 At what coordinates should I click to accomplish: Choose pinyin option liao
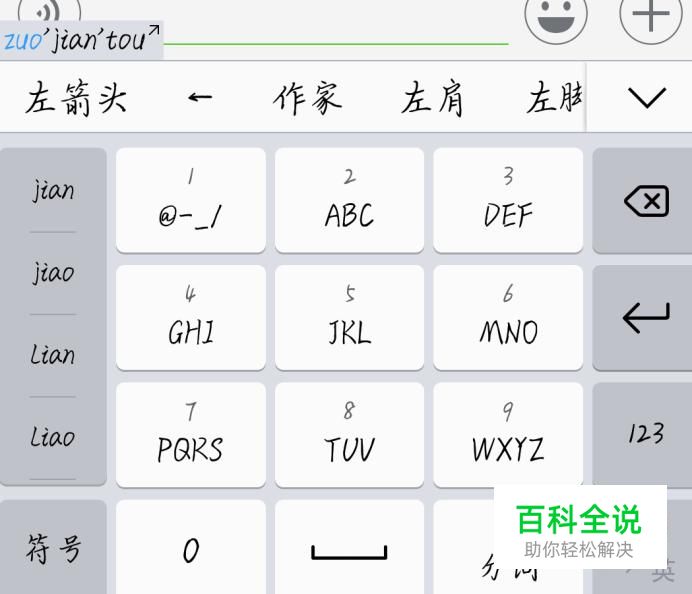tap(53, 437)
